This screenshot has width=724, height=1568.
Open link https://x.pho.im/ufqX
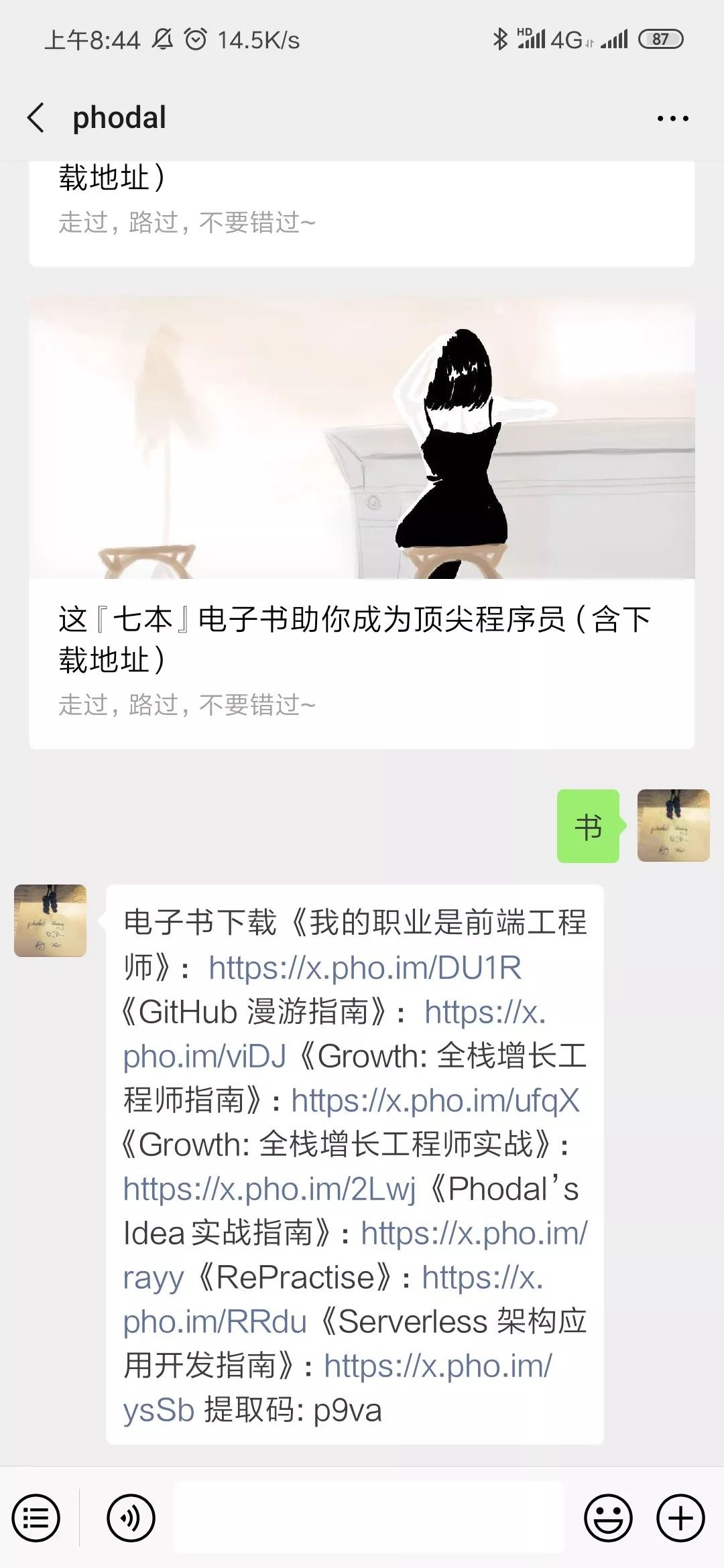pyautogui.click(x=435, y=1101)
